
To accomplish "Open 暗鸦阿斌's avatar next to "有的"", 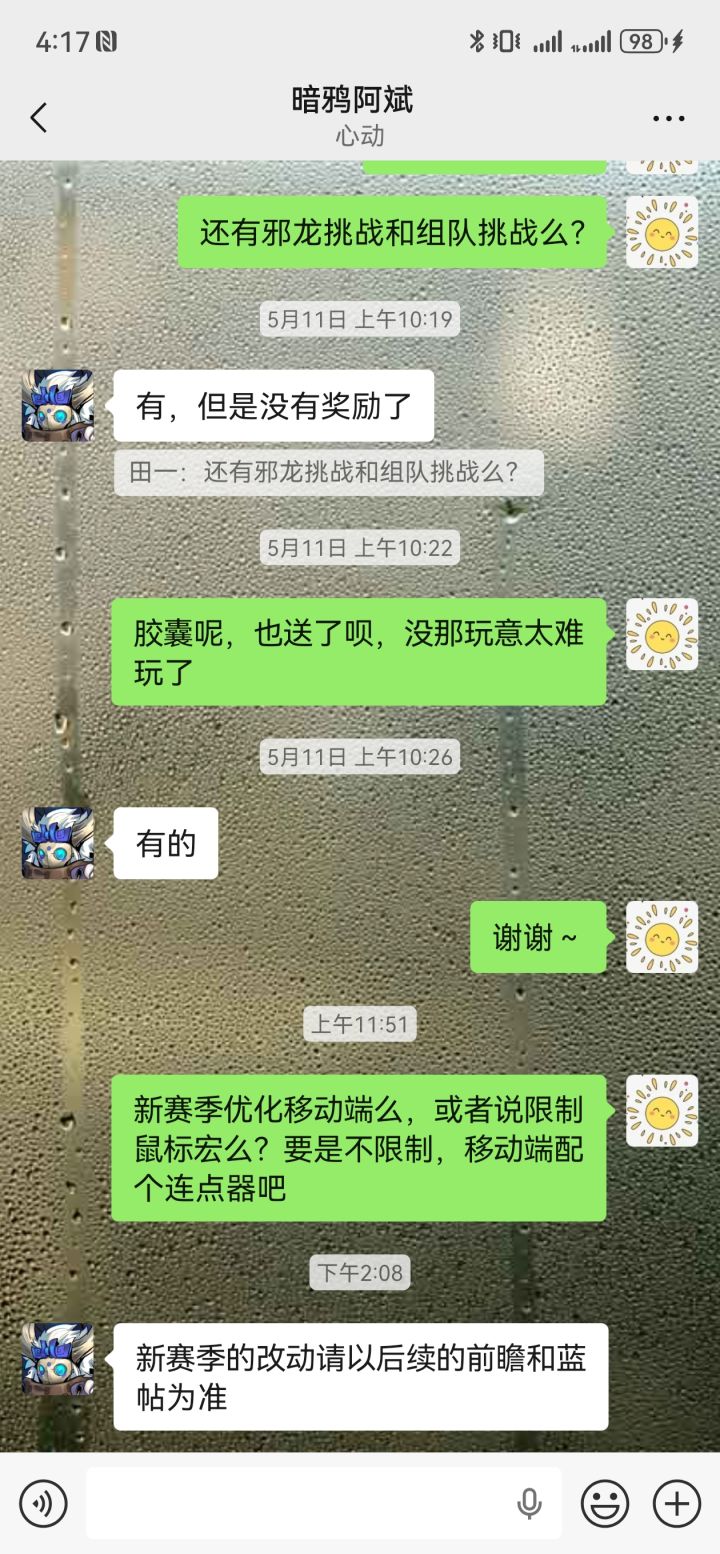I will (x=58, y=843).
